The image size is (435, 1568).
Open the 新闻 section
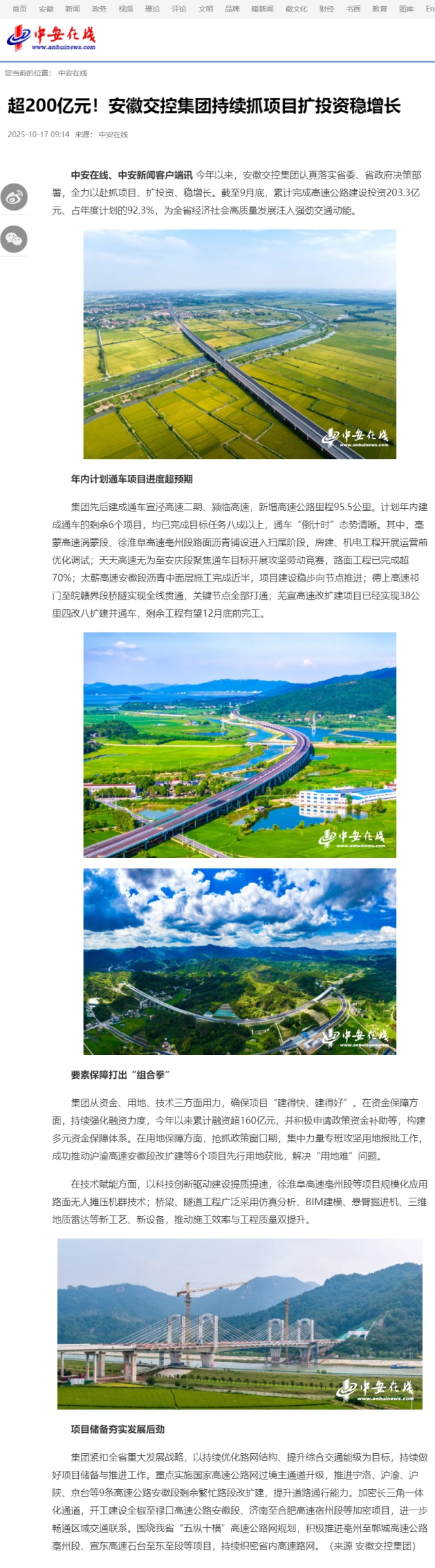pyautogui.click(x=73, y=9)
